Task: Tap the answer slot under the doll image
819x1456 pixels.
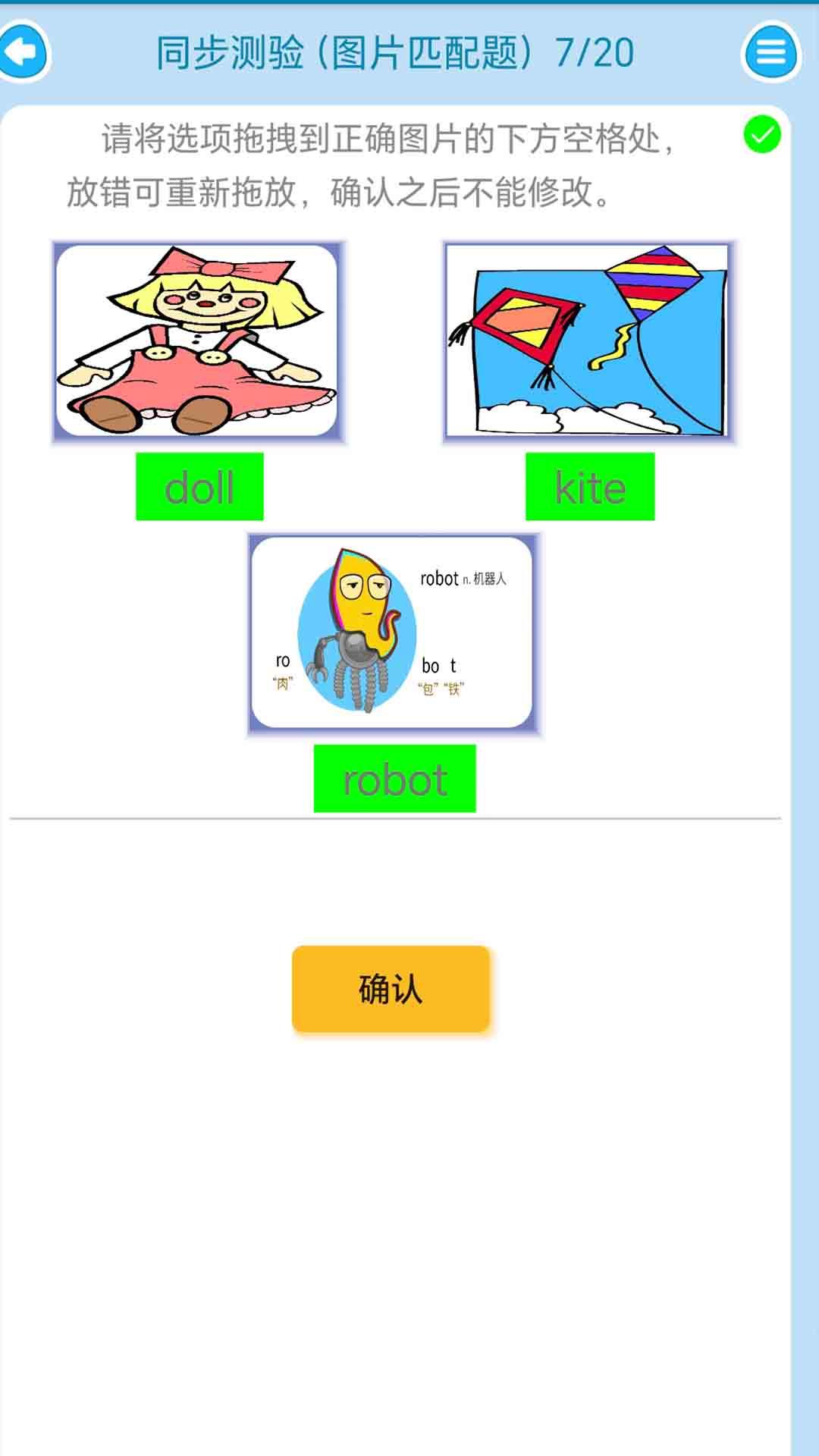Action: click(x=199, y=486)
